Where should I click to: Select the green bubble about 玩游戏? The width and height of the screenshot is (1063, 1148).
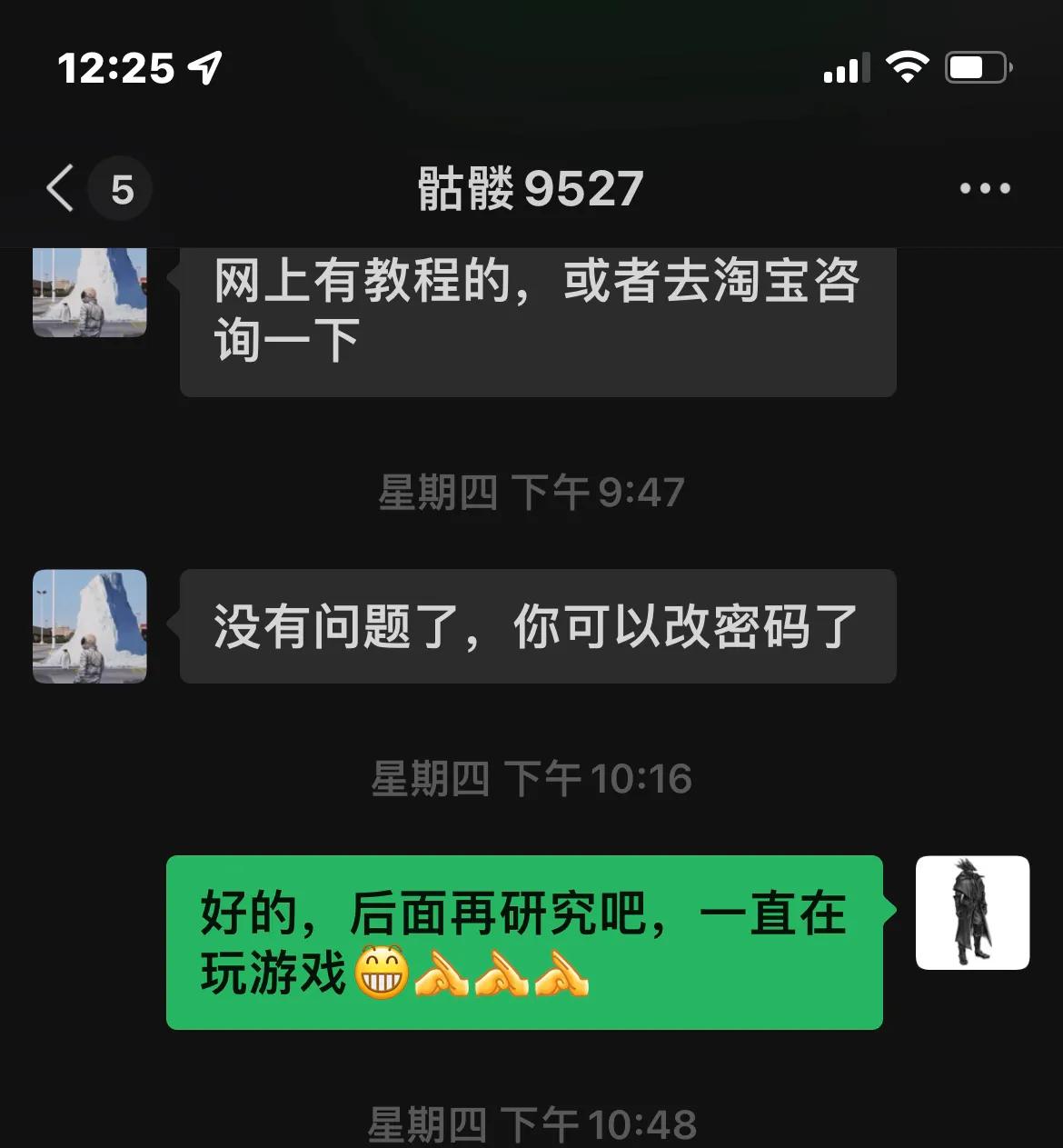522,941
